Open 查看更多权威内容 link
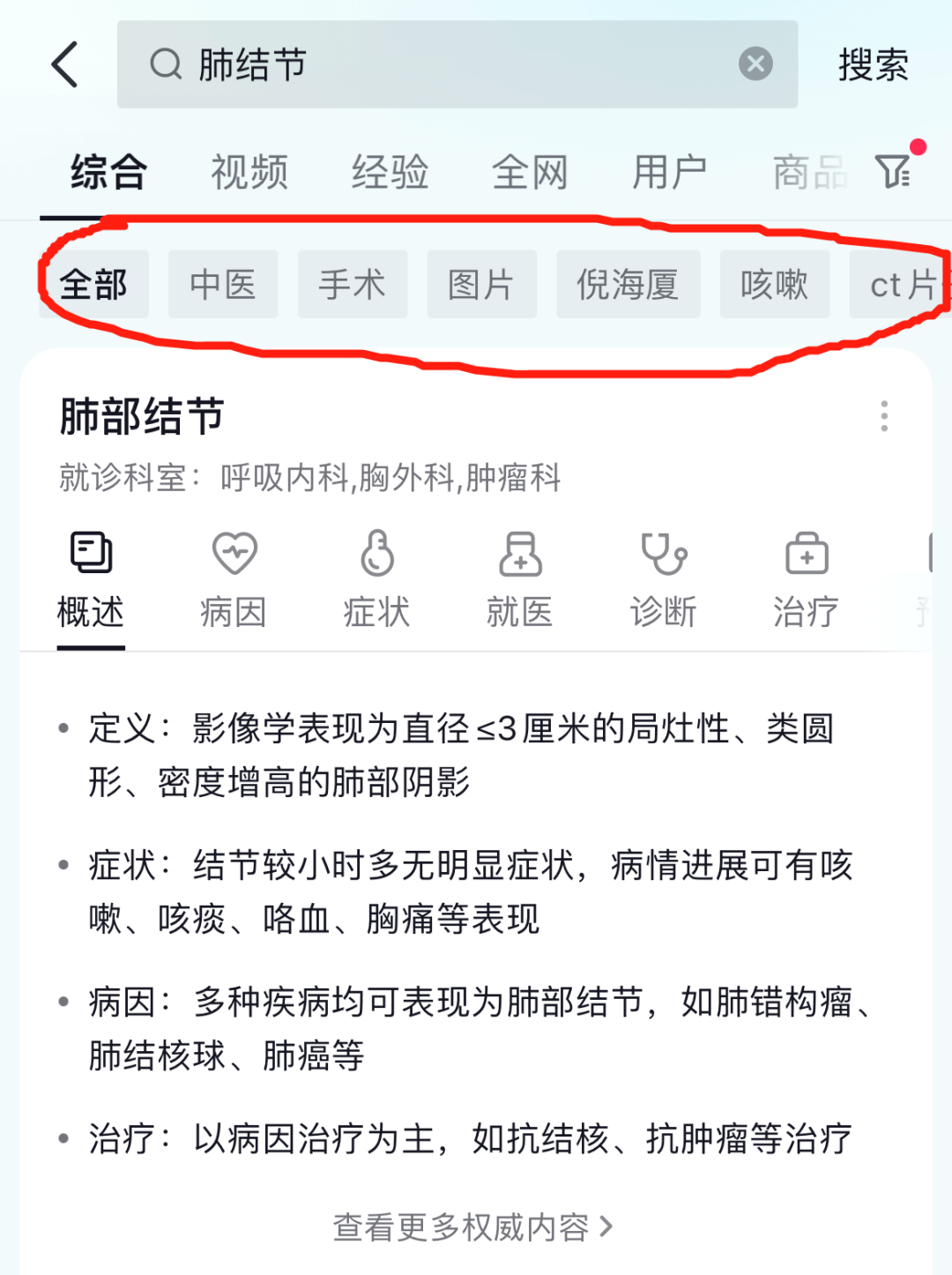The width and height of the screenshot is (952, 1275). (x=473, y=1227)
